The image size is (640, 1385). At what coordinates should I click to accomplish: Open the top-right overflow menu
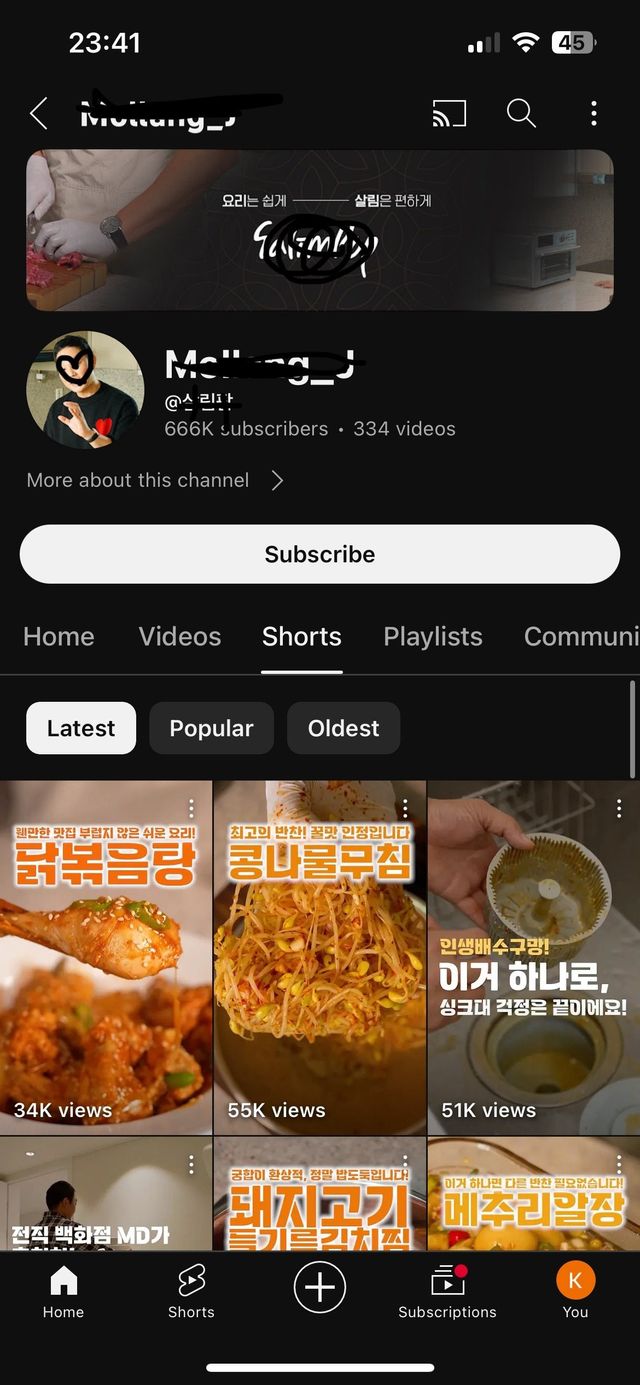point(594,113)
